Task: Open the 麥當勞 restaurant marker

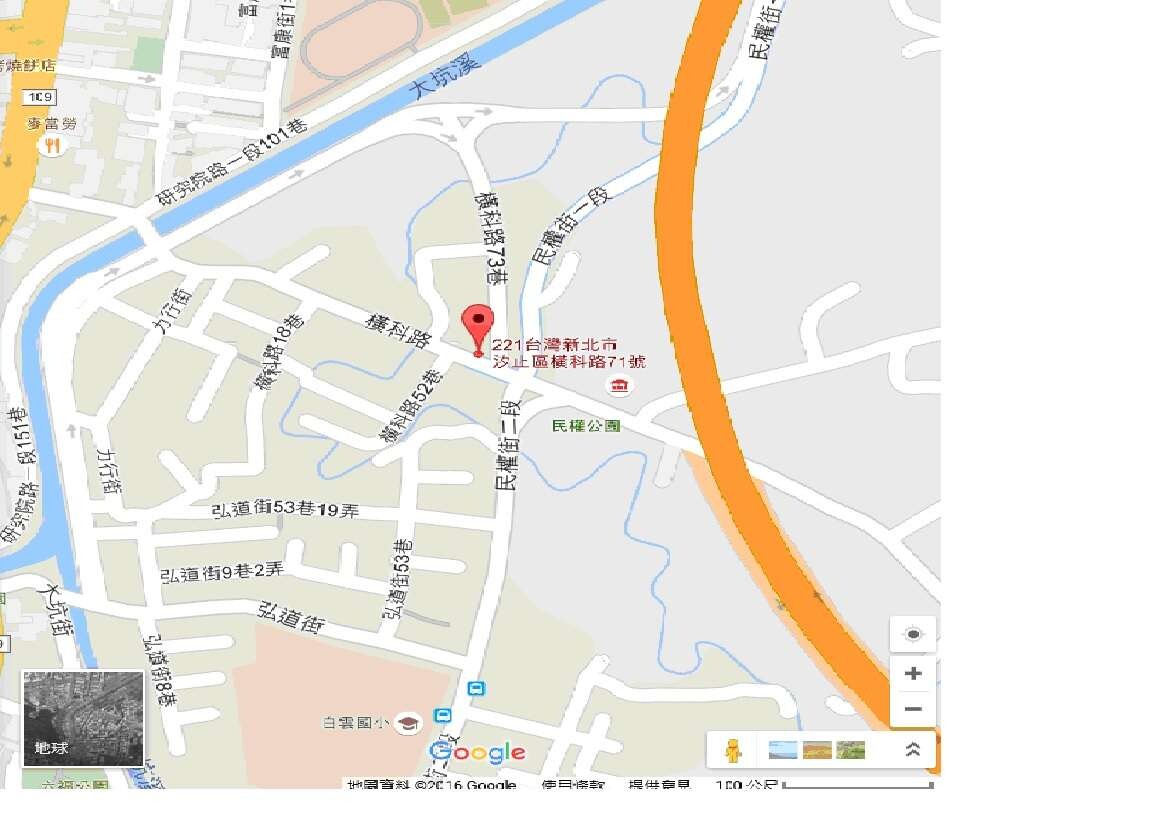Action: [52, 146]
